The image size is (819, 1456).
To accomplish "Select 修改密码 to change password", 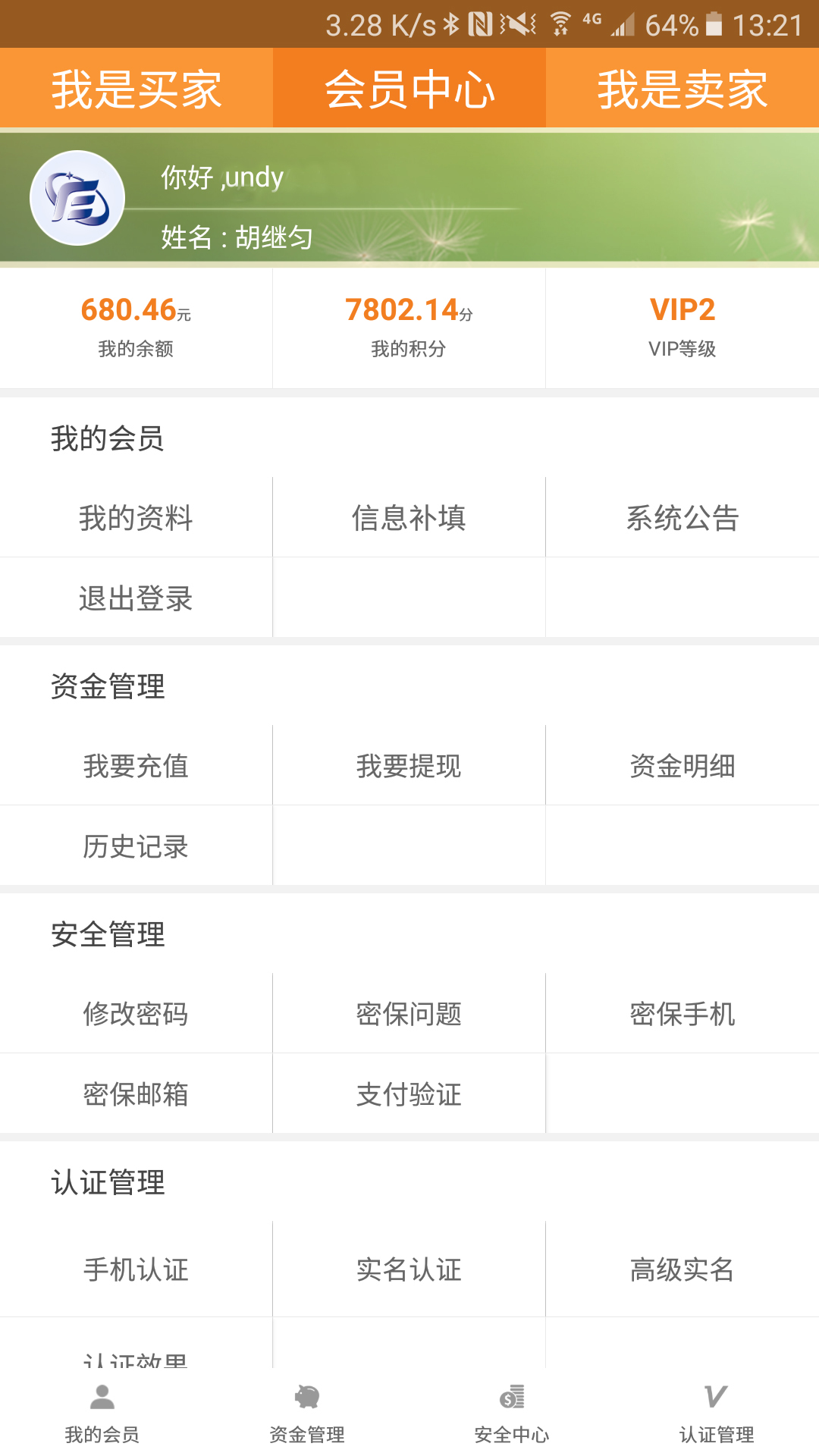I will click(x=136, y=1014).
